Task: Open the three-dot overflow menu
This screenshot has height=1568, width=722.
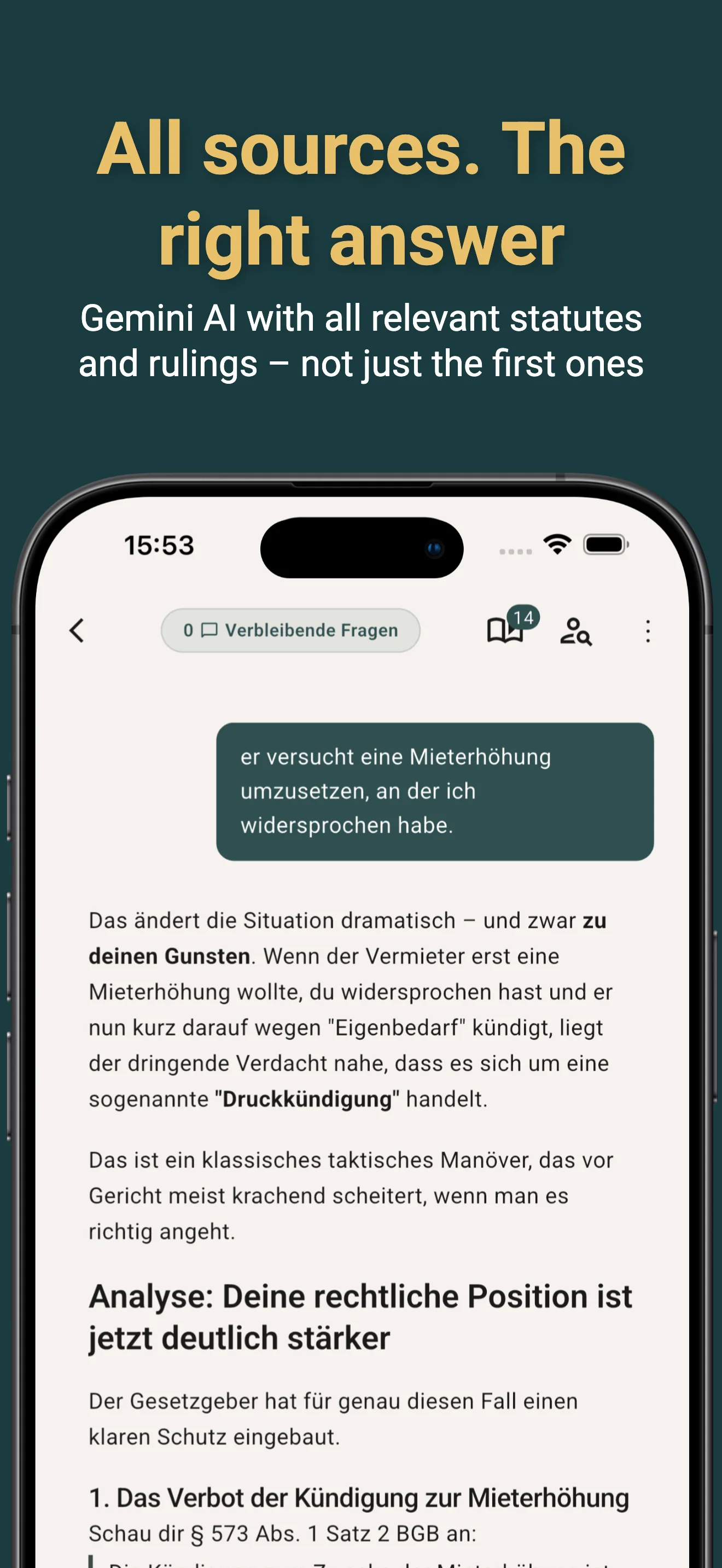Action: click(x=648, y=632)
